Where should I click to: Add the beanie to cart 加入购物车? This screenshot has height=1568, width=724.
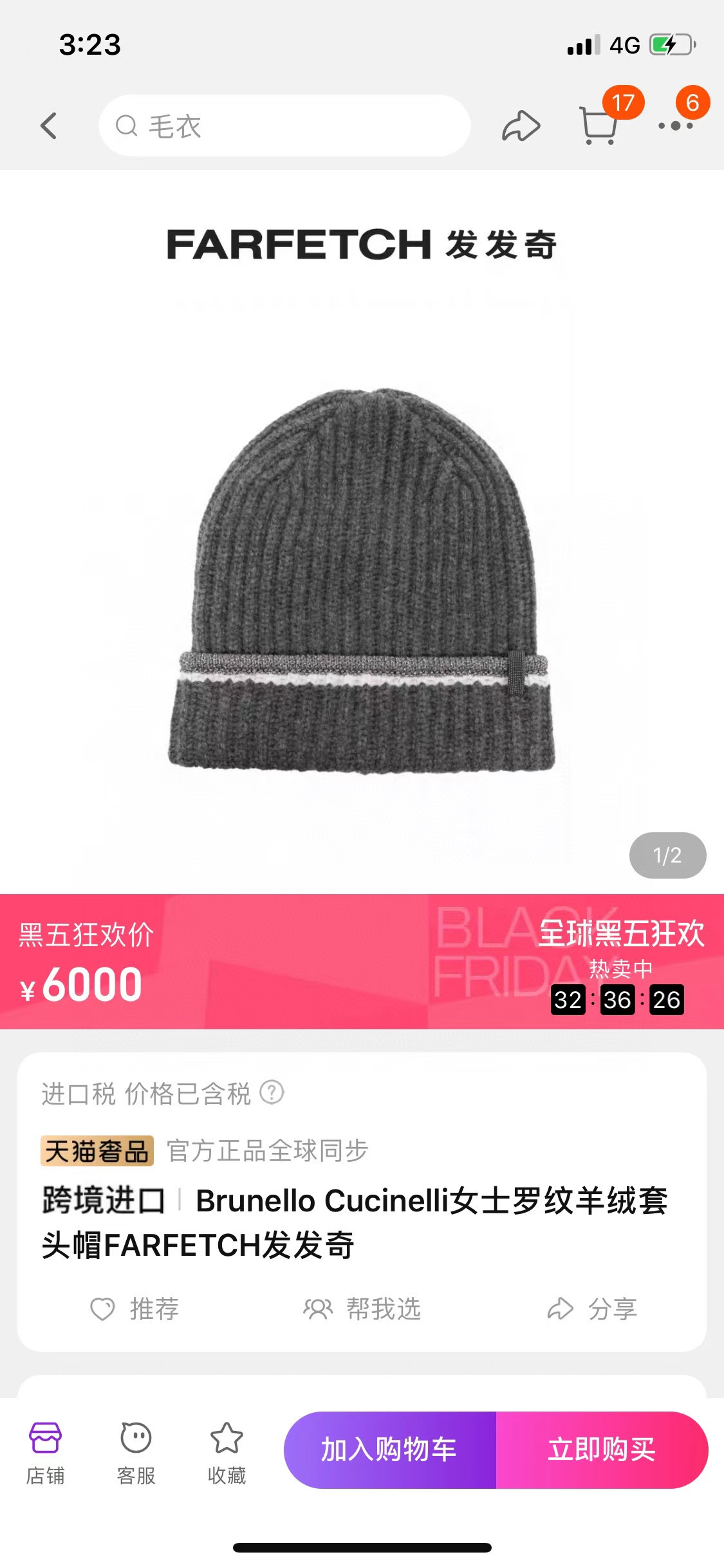point(389,1450)
